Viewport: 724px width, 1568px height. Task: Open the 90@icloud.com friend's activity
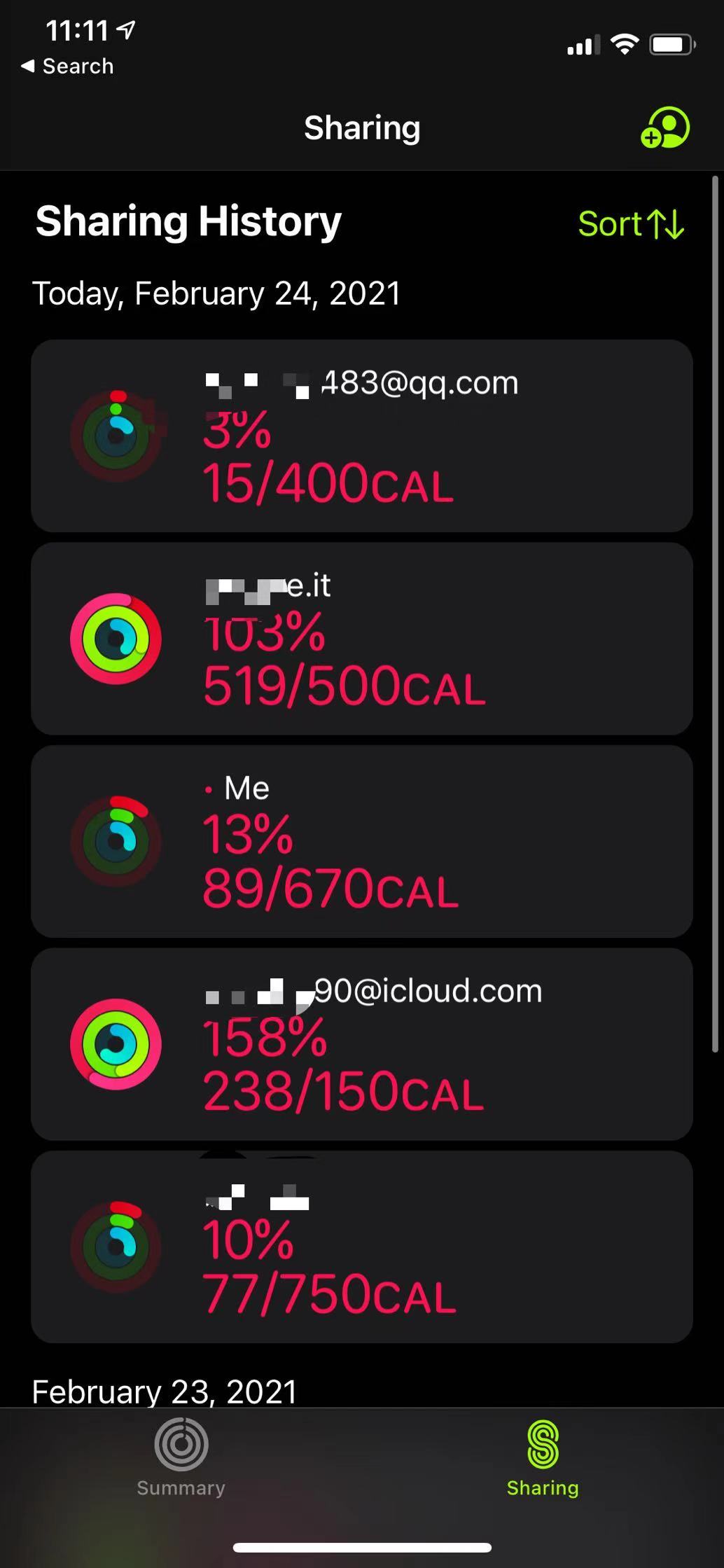361,1043
